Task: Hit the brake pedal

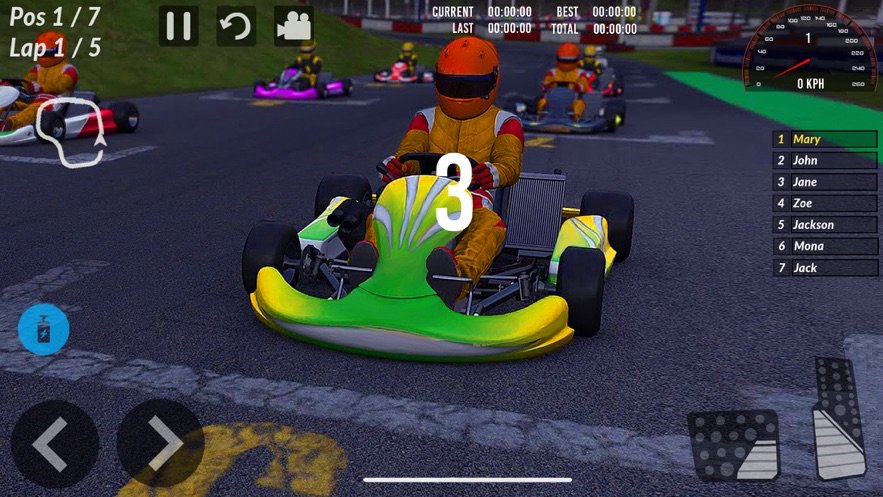Action: pyautogui.click(x=734, y=444)
